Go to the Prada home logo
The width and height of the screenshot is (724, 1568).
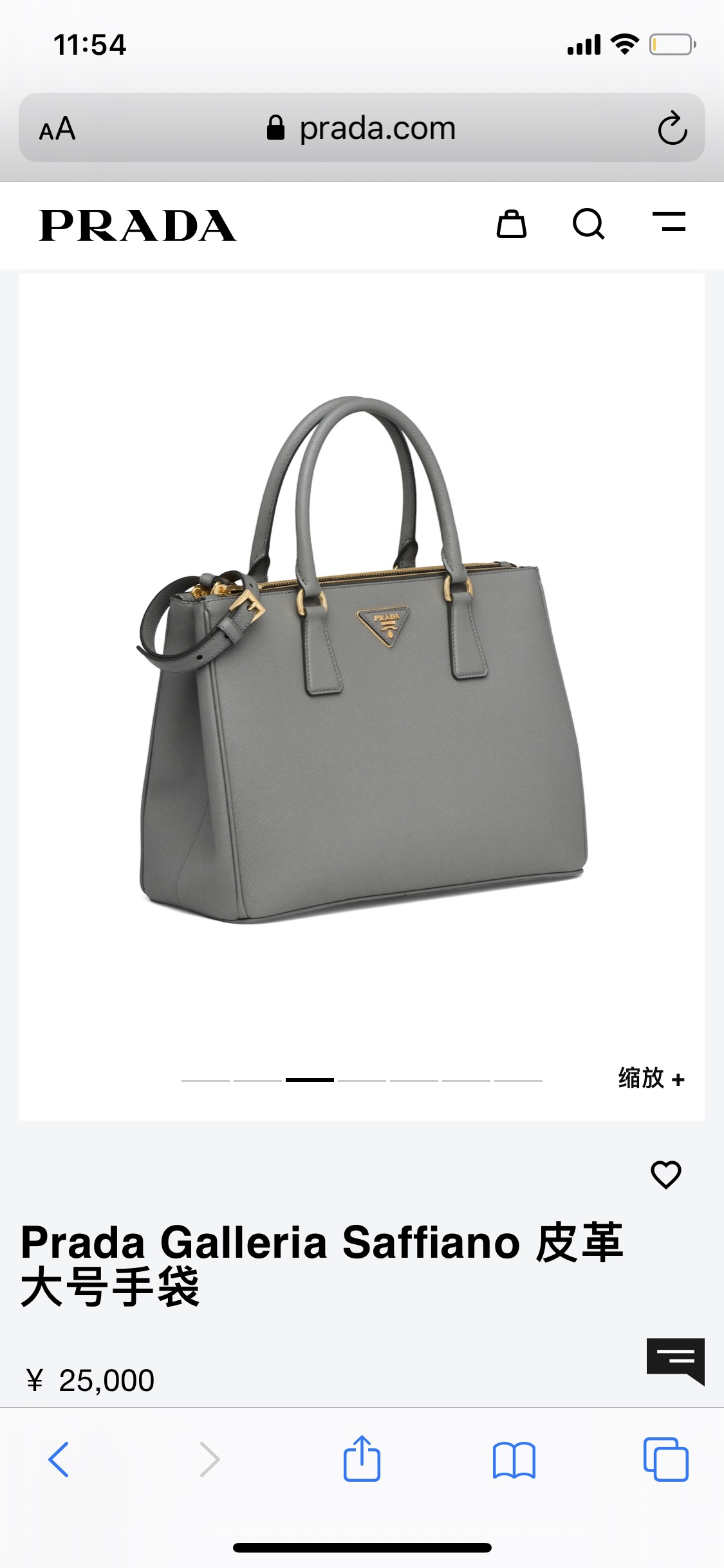coord(137,225)
